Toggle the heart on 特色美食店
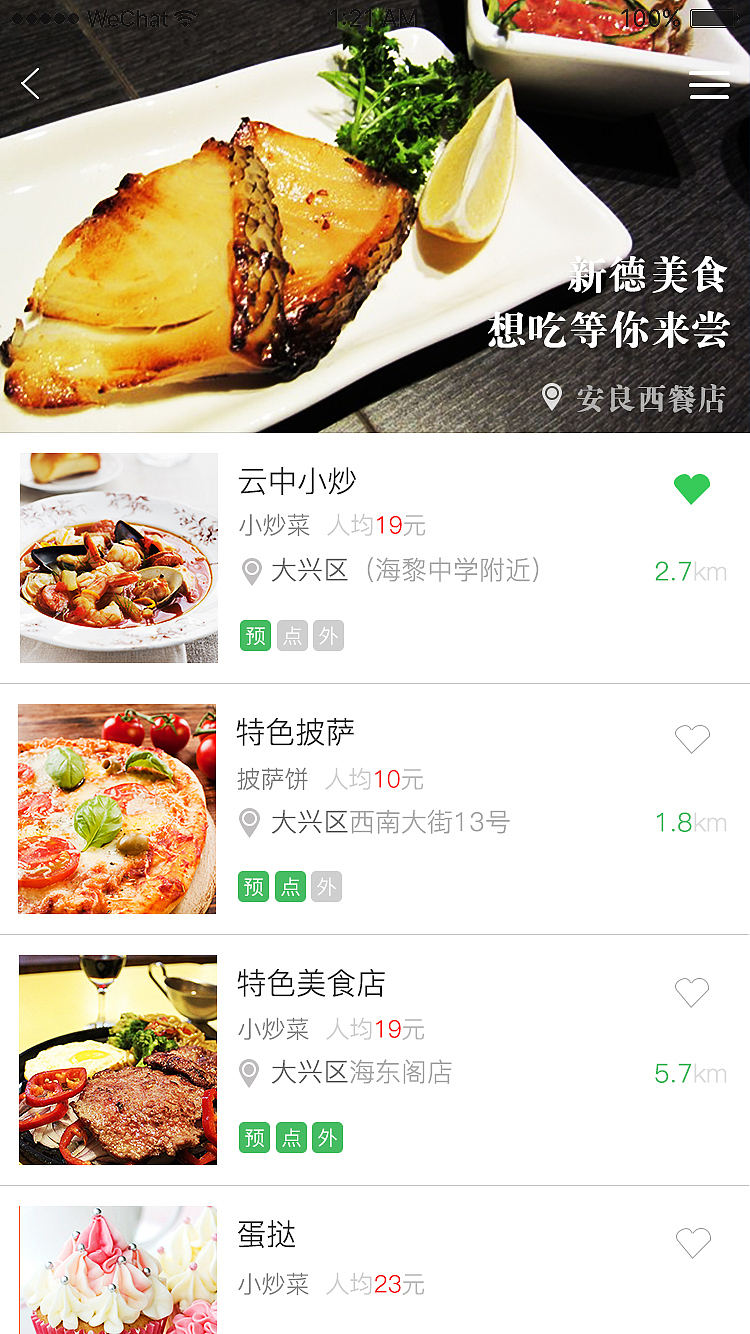The image size is (750, 1334). point(691,992)
